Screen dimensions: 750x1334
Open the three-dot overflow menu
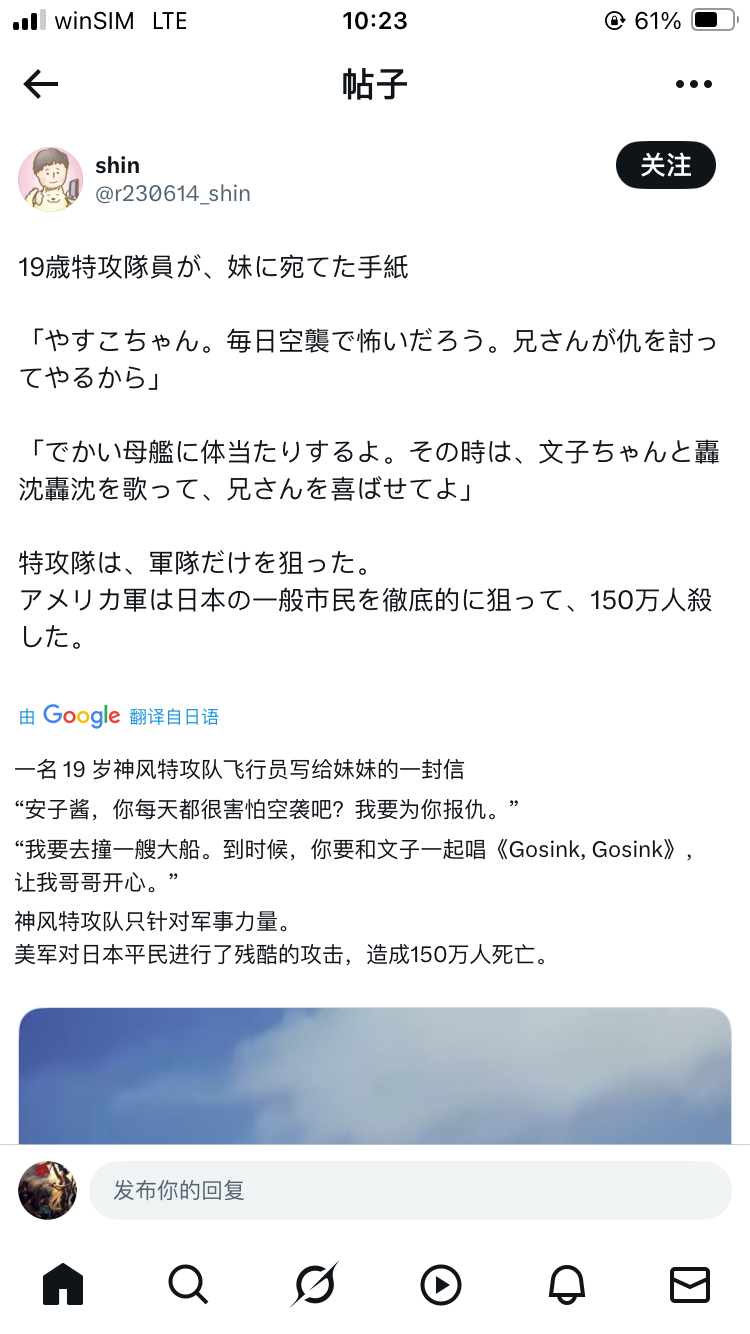pyautogui.click(x=693, y=85)
